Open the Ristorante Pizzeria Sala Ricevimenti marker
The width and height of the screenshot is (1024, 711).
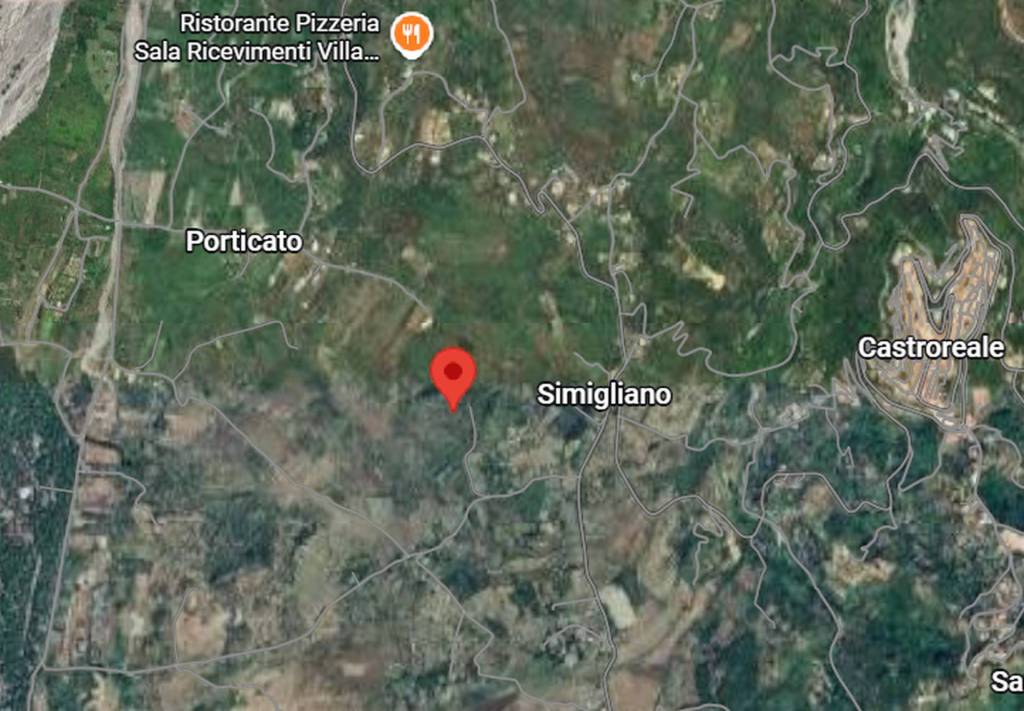click(411, 35)
